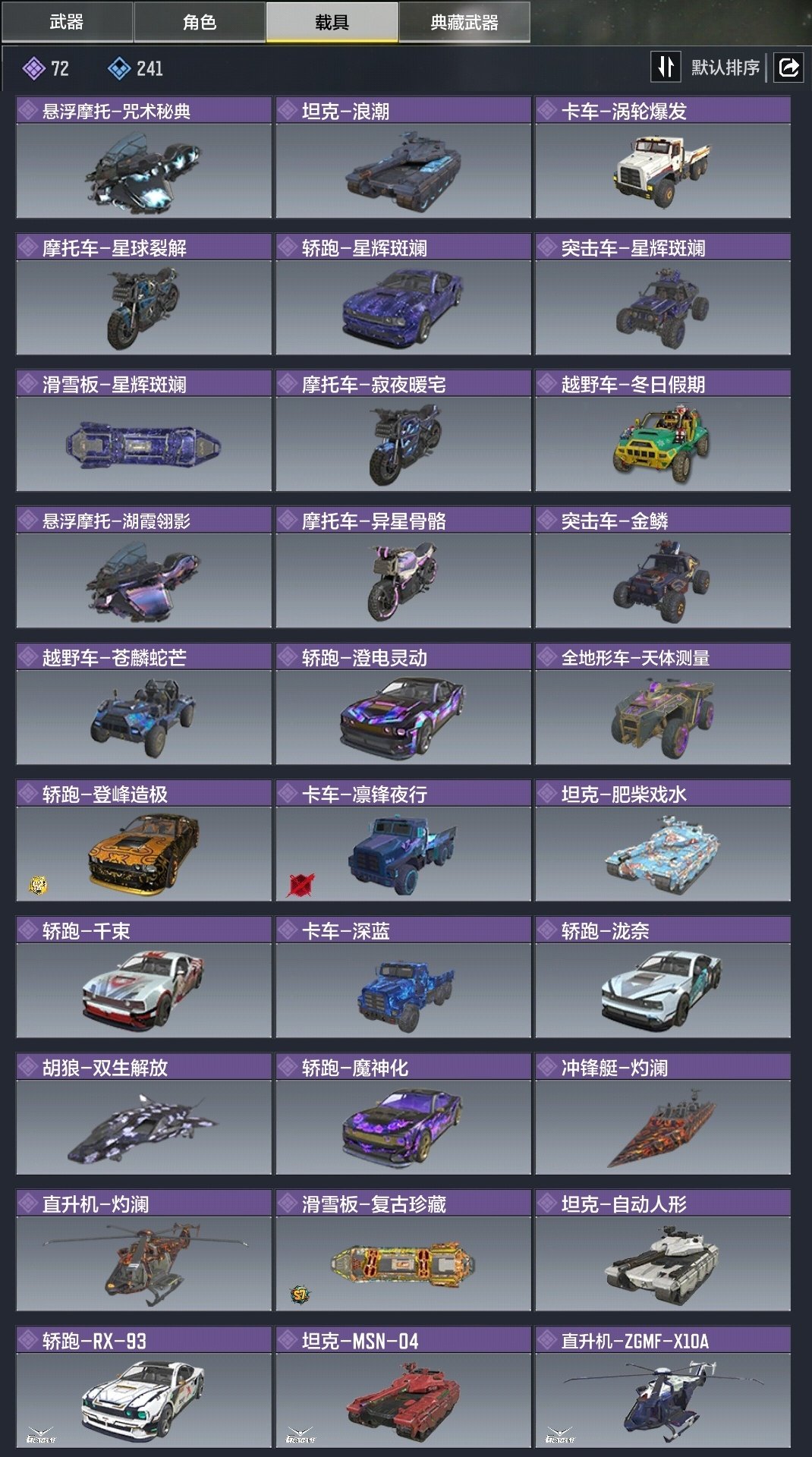
Task: Select the 载具 tab
Action: tap(332, 22)
